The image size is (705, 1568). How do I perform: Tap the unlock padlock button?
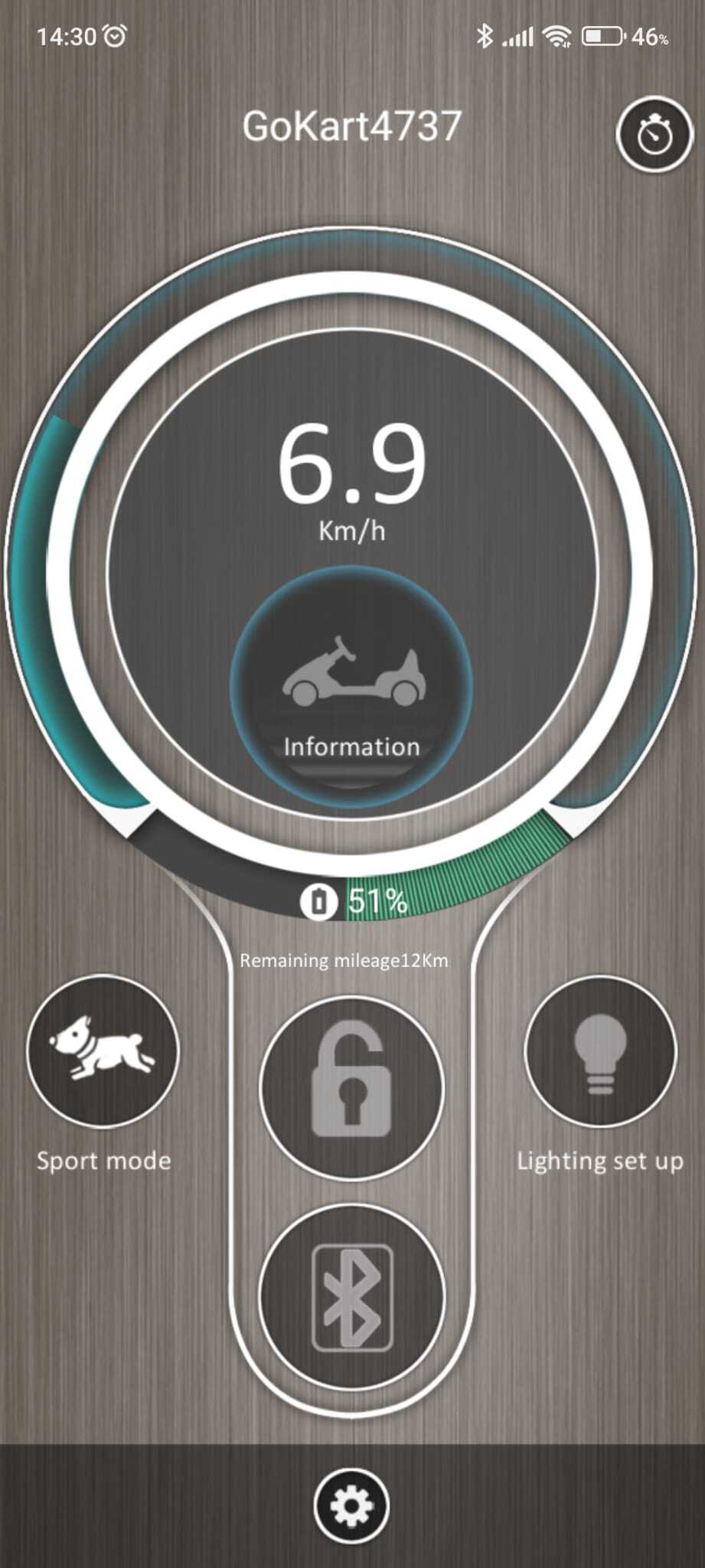click(x=351, y=1088)
